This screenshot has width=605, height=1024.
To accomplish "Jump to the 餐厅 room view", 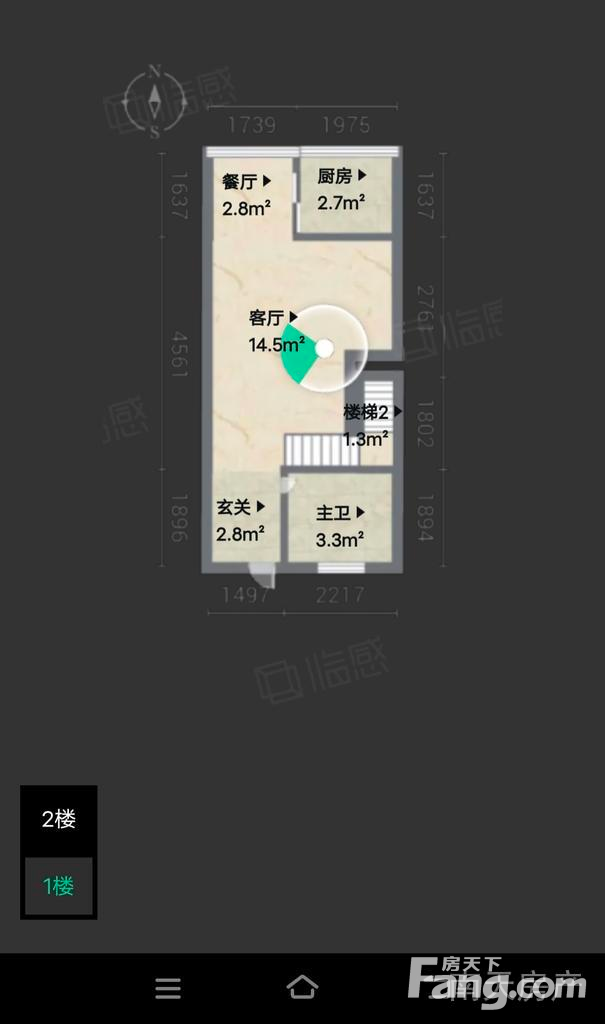I will [246, 181].
